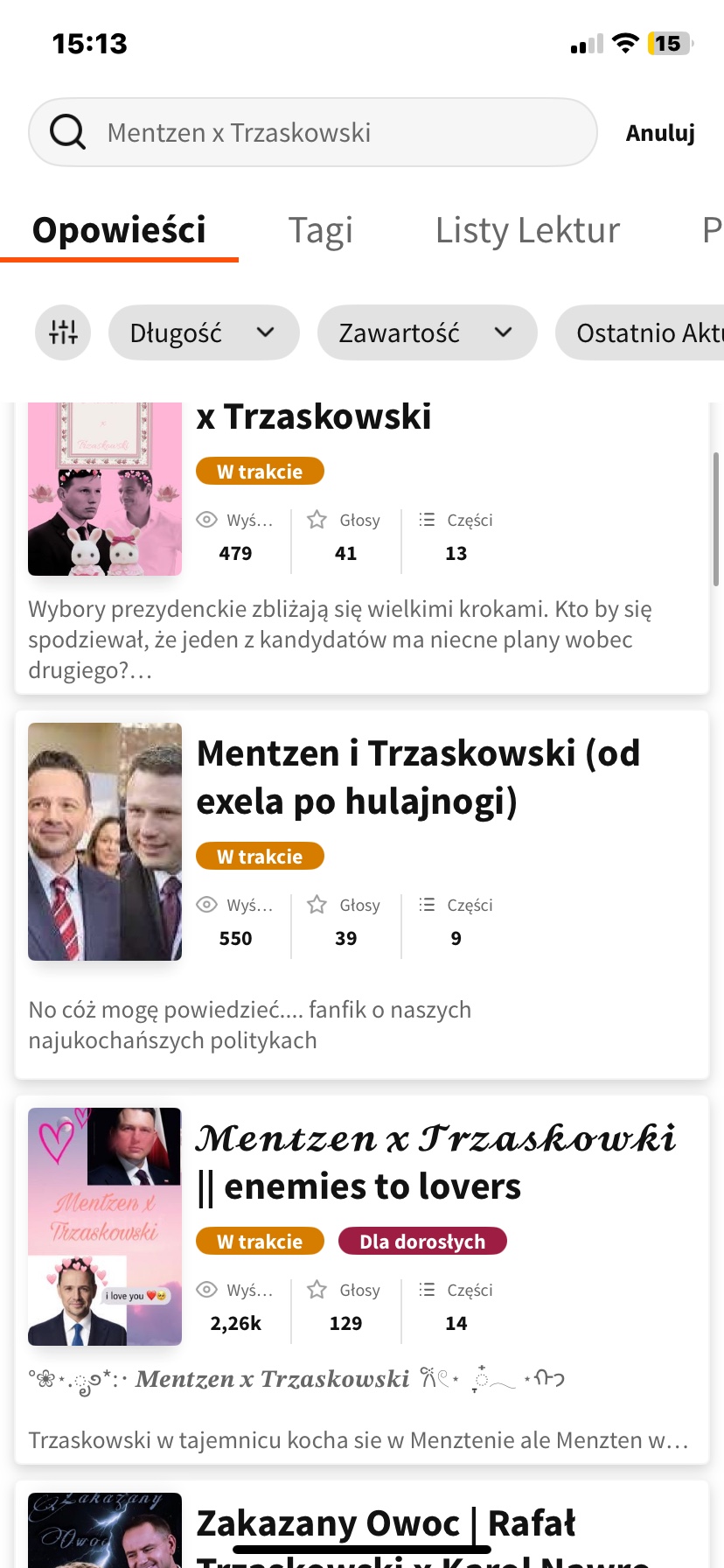Viewport: 724px width, 1568px height.
Task: Open the filter settings icon
Action: coord(63,332)
